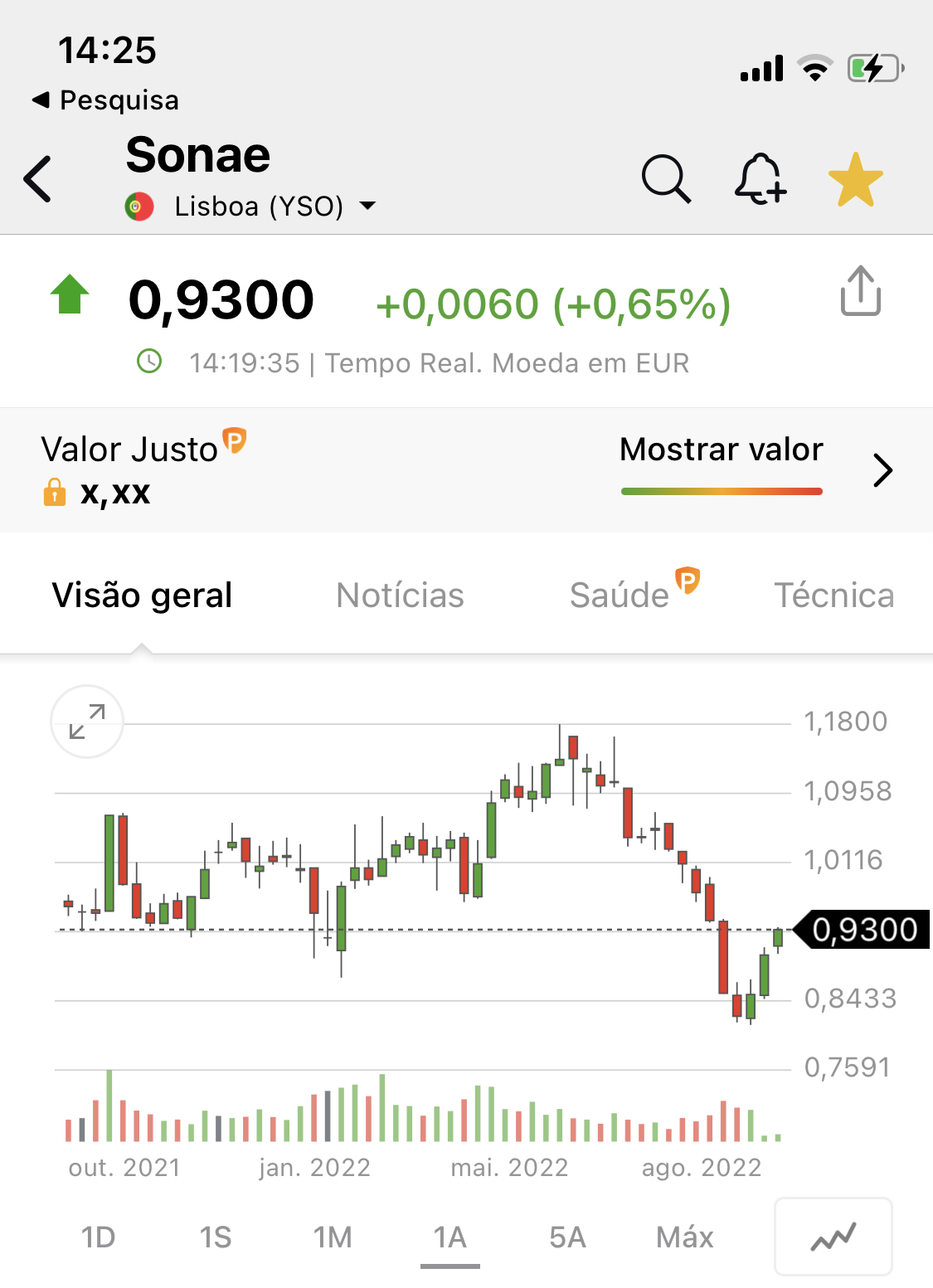
Task: Toggle Sonae watchlist star
Action: pos(855,180)
